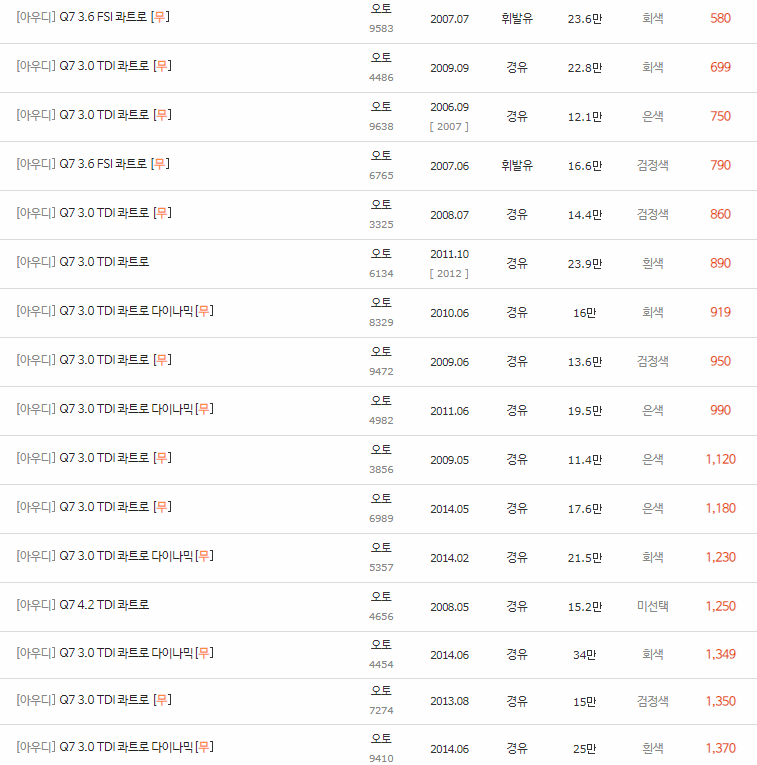
Task: Select the price 1,350 on the 2013.08 listing
Action: pyautogui.click(x=719, y=701)
